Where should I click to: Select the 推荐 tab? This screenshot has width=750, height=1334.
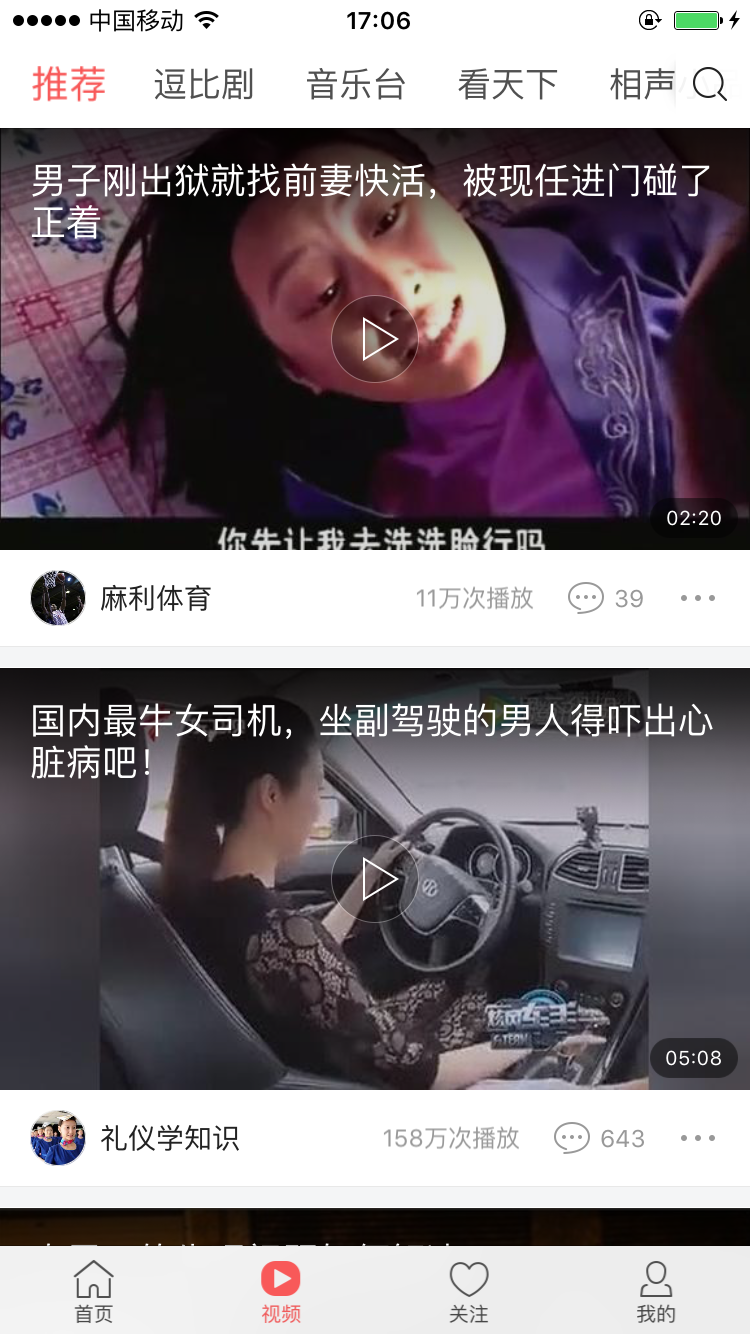pyautogui.click(x=69, y=85)
